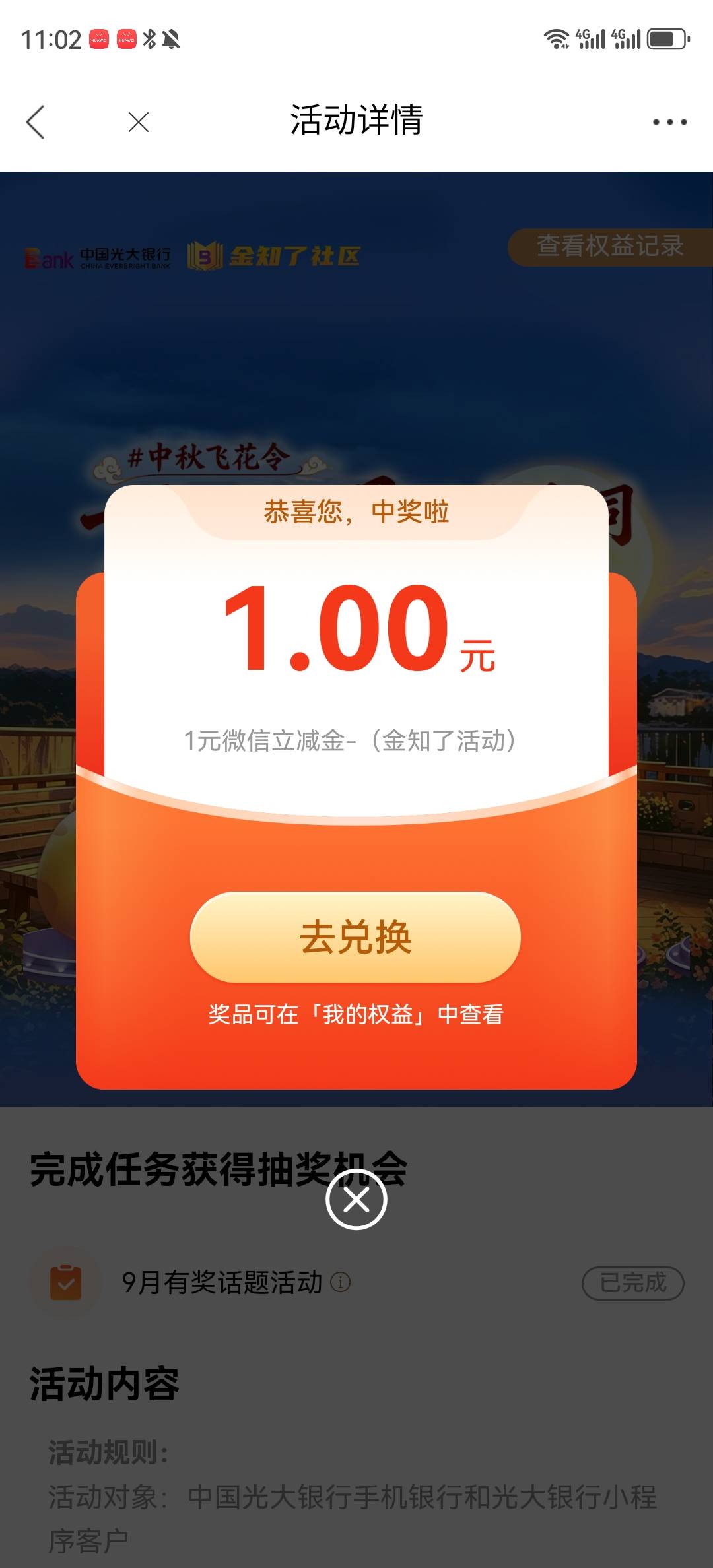Go back using the header arrow
Viewport: 713px width, 1568px height.
tap(36, 122)
